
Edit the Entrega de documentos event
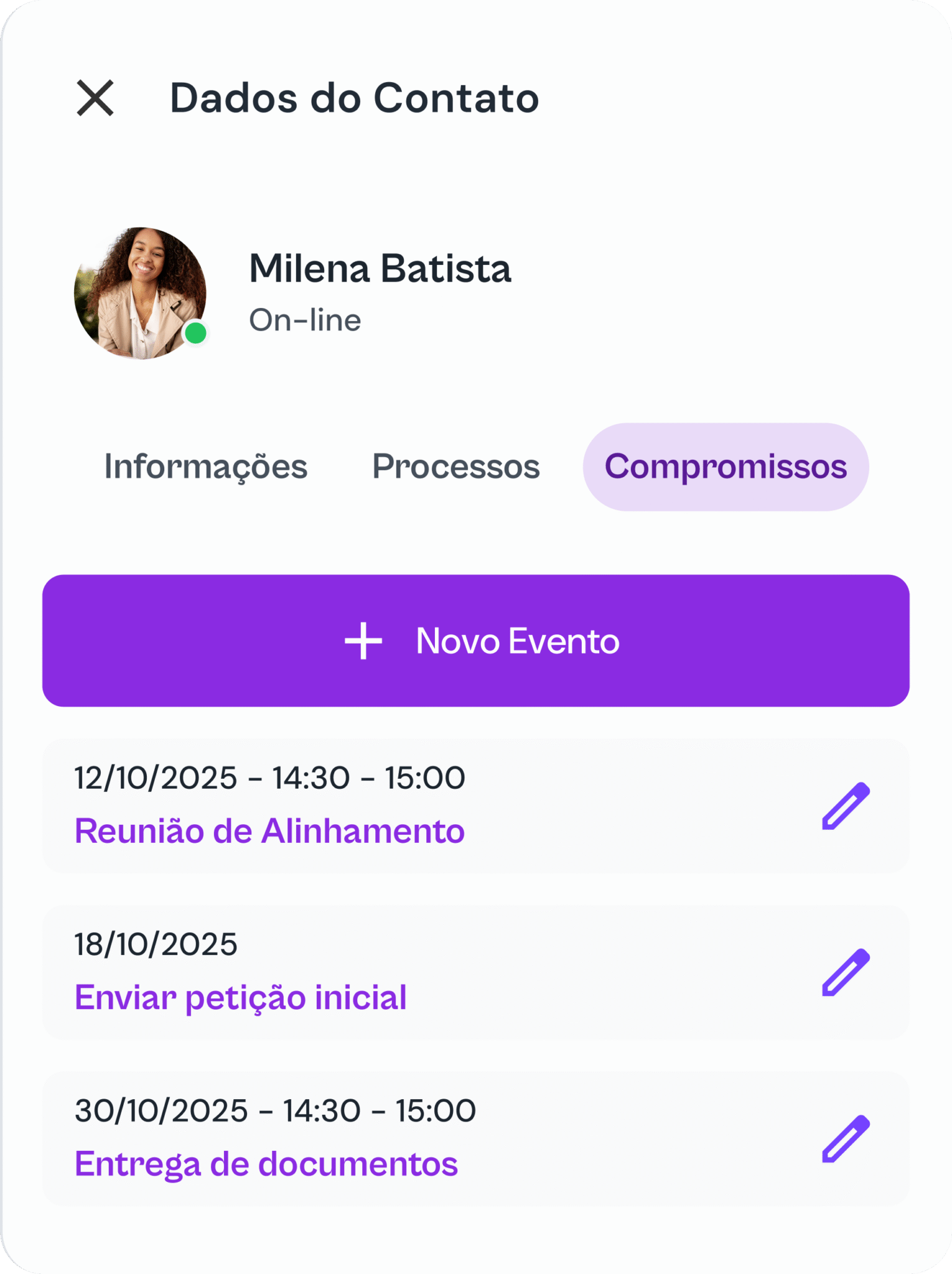[x=846, y=1138]
